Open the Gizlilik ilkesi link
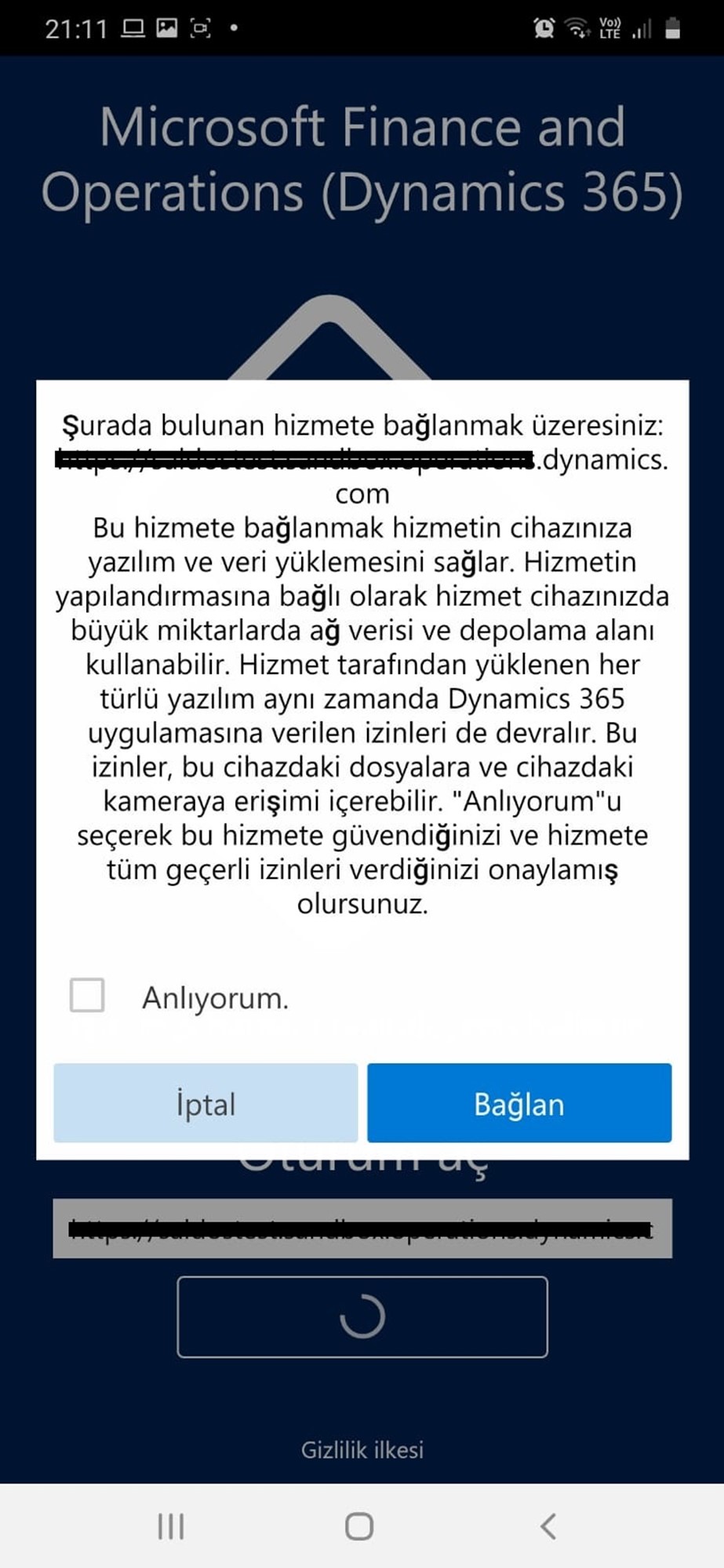The height and width of the screenshot is (1568, 724). [362, 1450]
